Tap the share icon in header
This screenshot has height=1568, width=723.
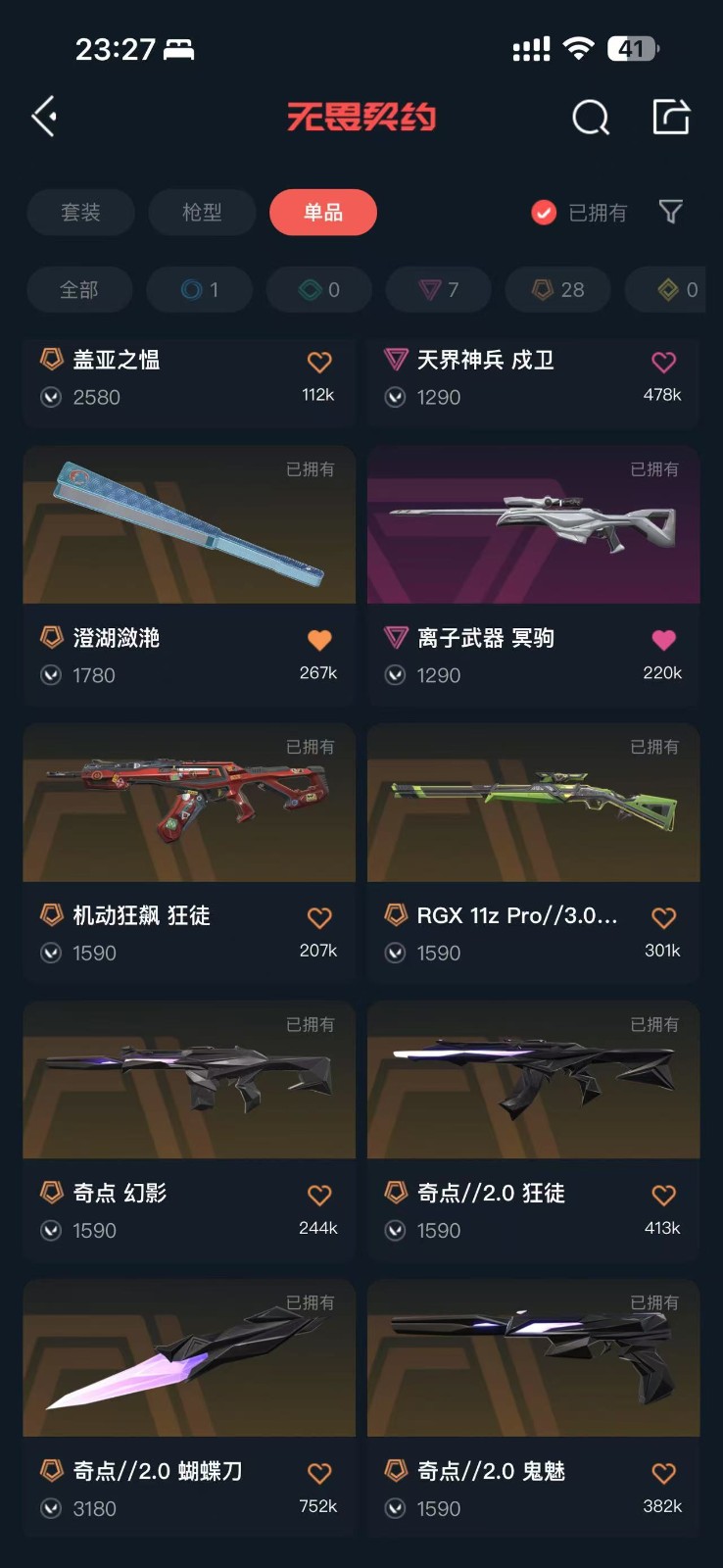click(671, 117)
